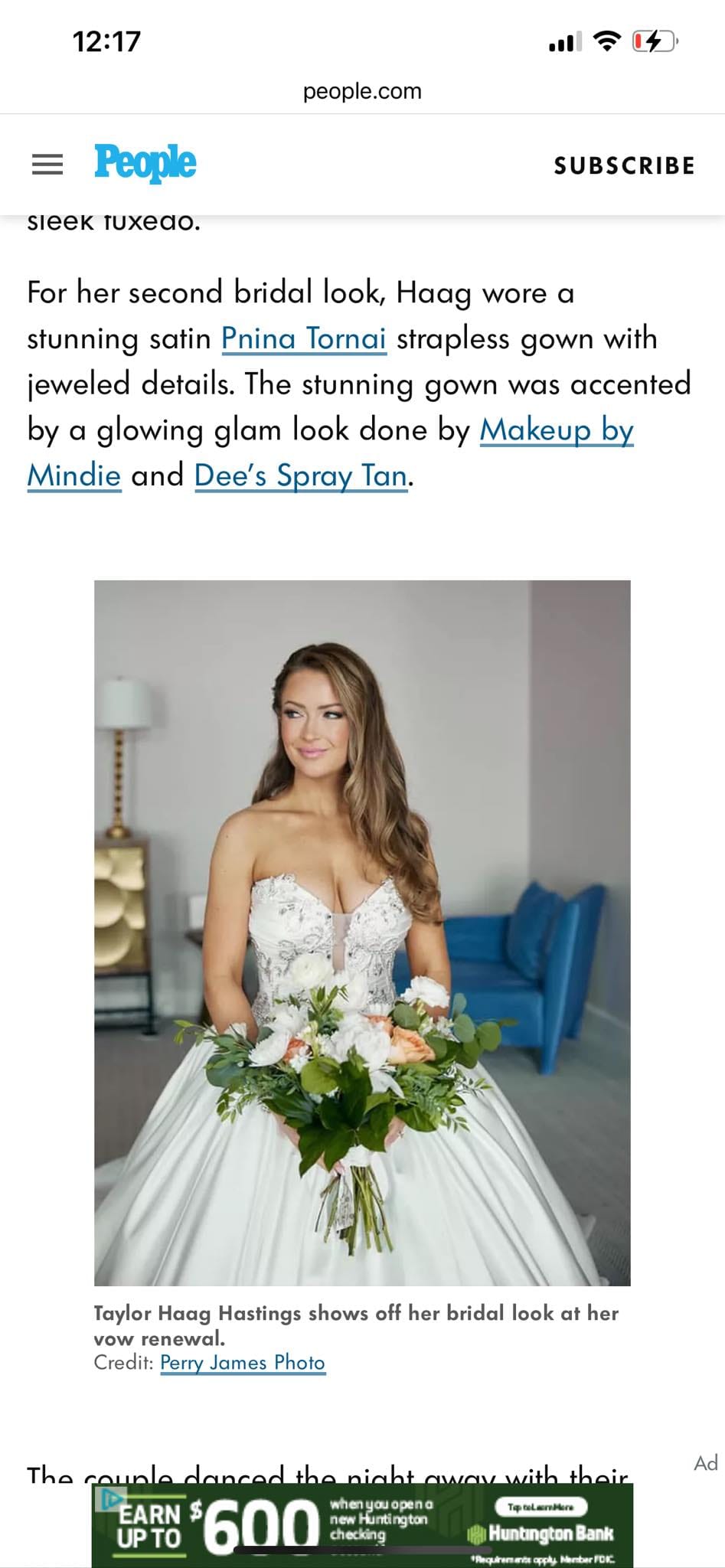The height and width of the screenshot is (1568, 725).
Task: Open the Perry James Photo credit link
Action: point(243,1363)
